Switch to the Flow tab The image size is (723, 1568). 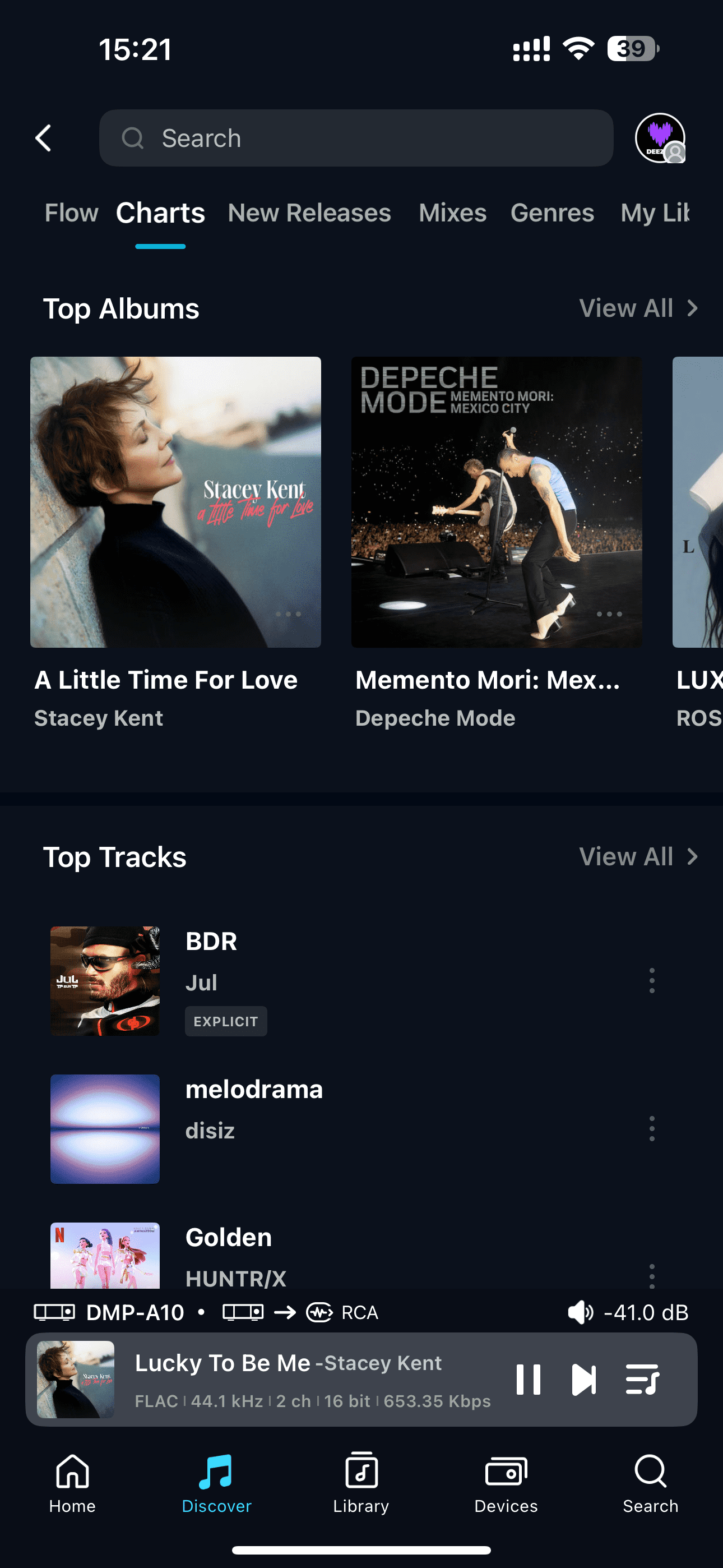[71, 213]
